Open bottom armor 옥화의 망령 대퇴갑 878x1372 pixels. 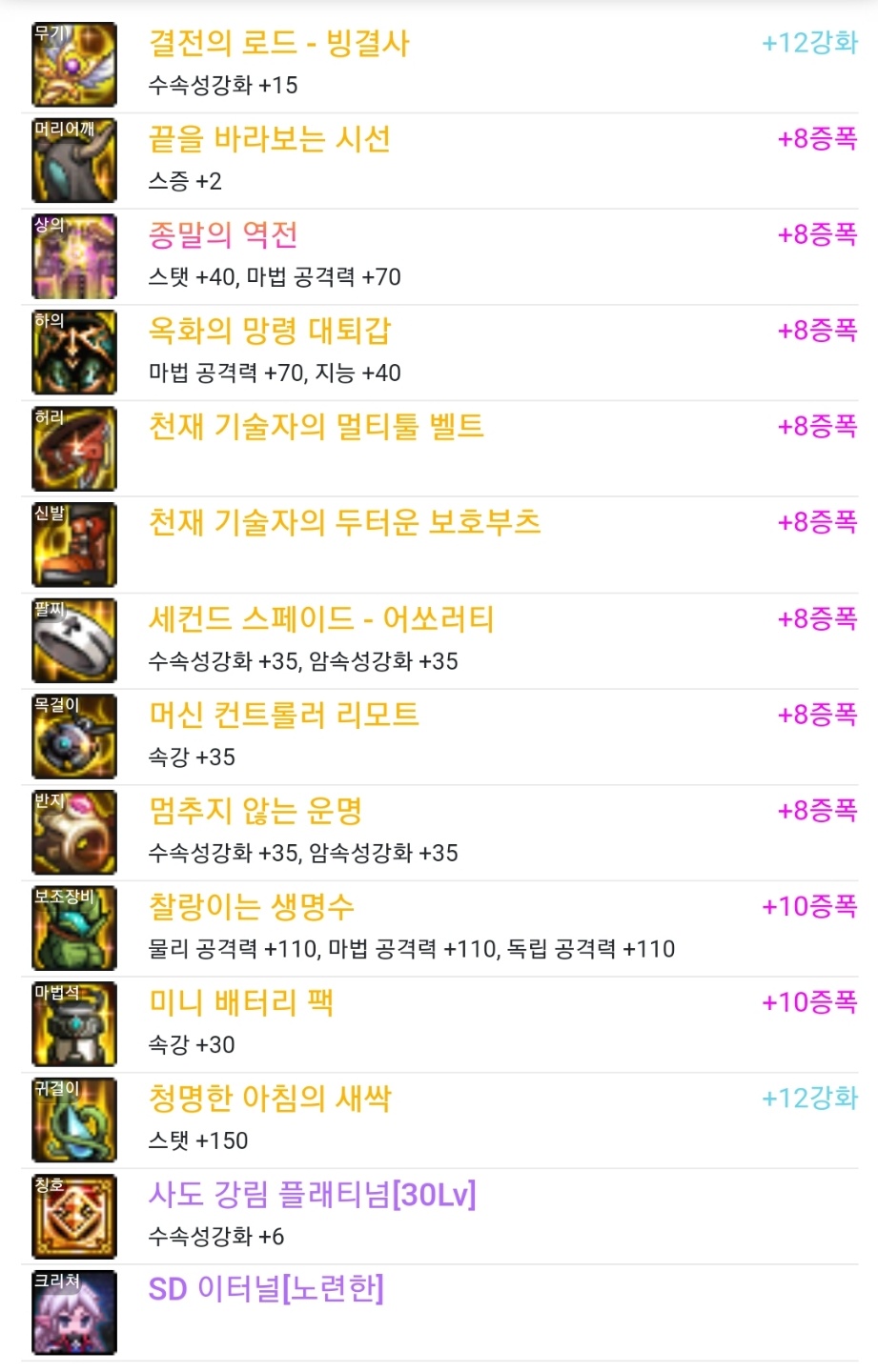[269, 332]
